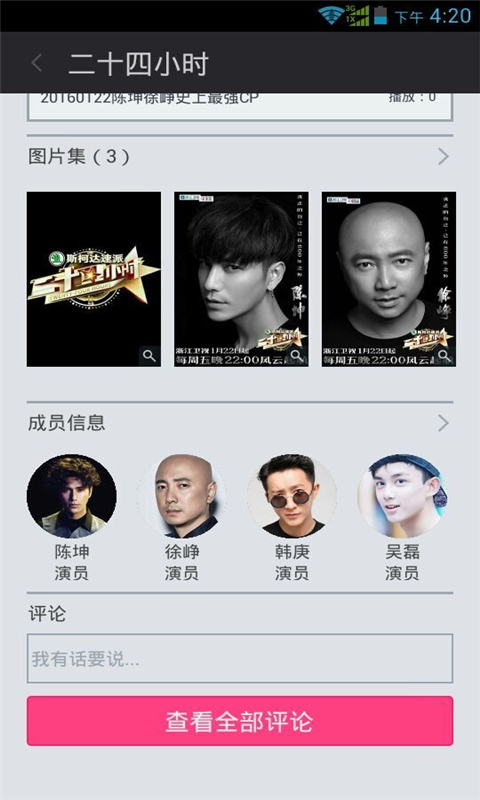Open the 20160122陈坤徐峥史上最强CP video entry
This screenshot has height=800, width=480.
(240, 106)
